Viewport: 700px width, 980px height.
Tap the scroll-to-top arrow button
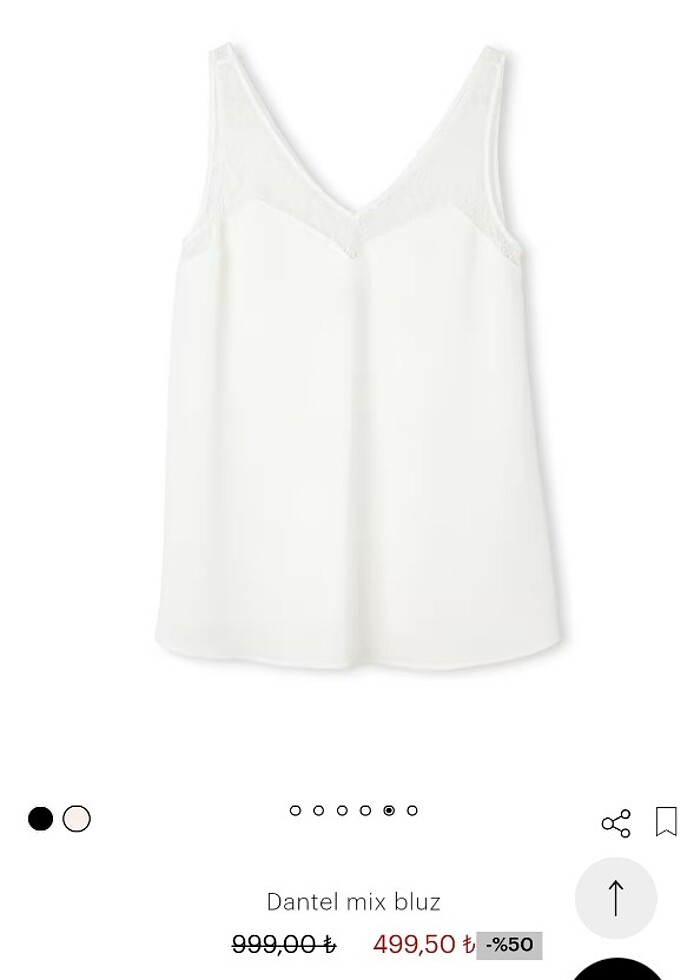(x=616, y=898)
